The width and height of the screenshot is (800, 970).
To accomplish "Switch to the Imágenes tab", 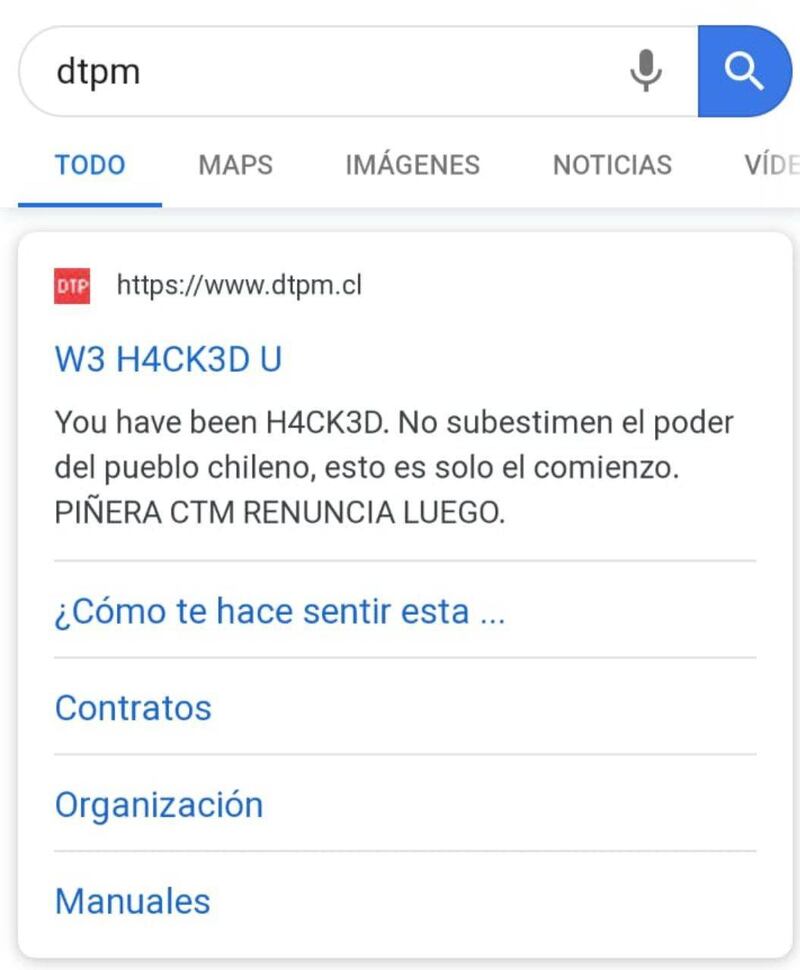I will coord(412,165).
